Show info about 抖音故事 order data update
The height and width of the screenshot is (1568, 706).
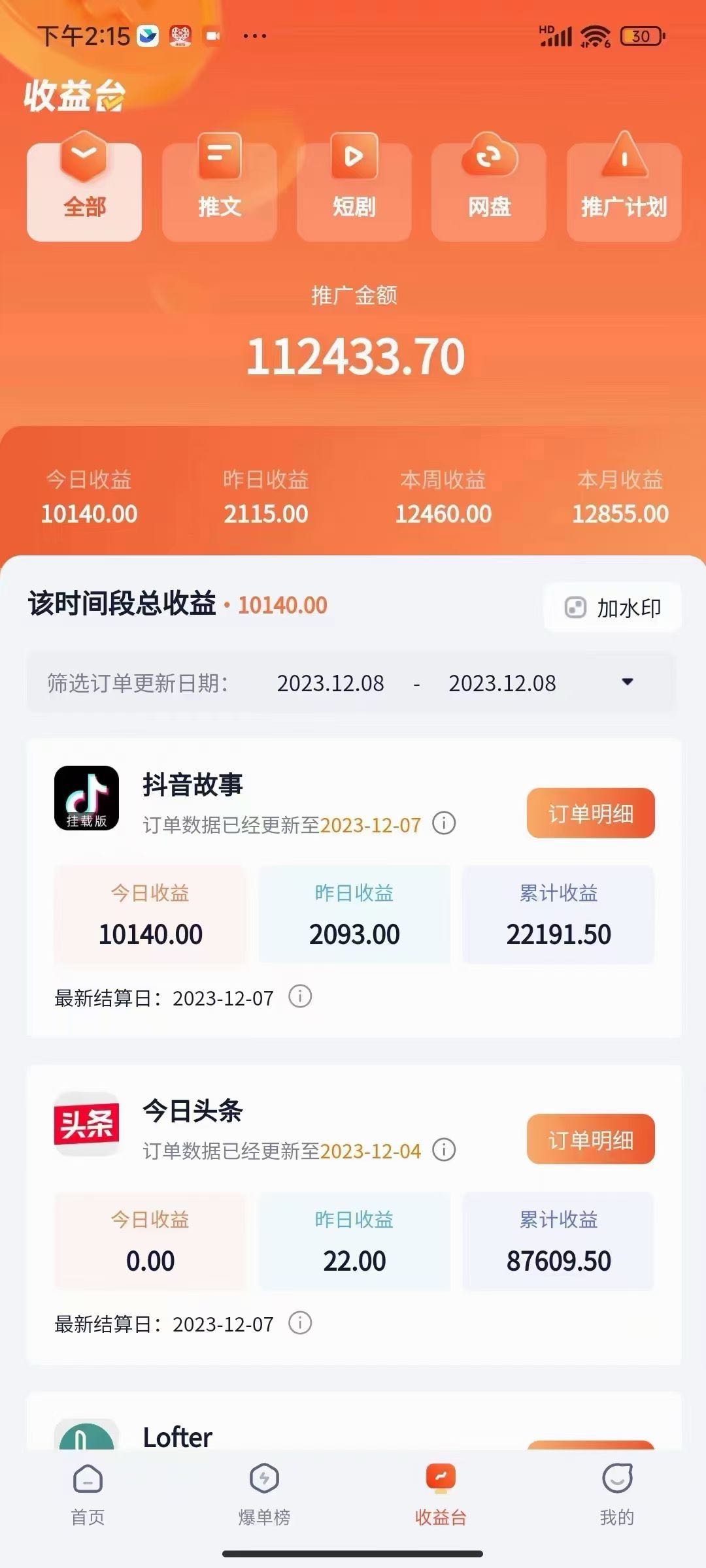point(444,823)
